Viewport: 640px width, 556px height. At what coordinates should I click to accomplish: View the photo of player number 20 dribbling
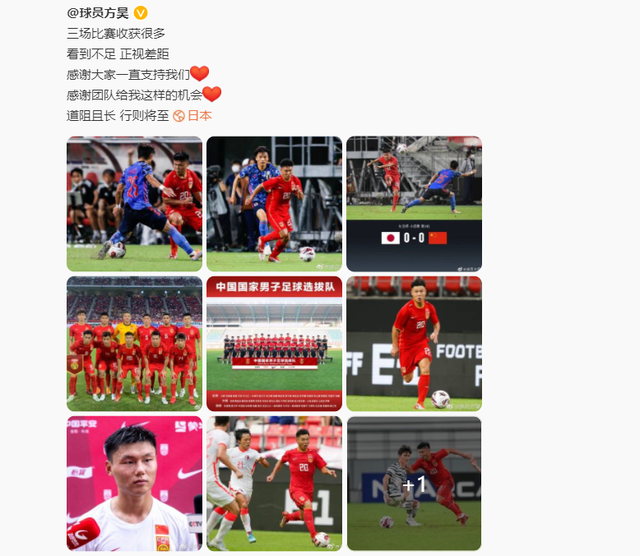point(274,204)
